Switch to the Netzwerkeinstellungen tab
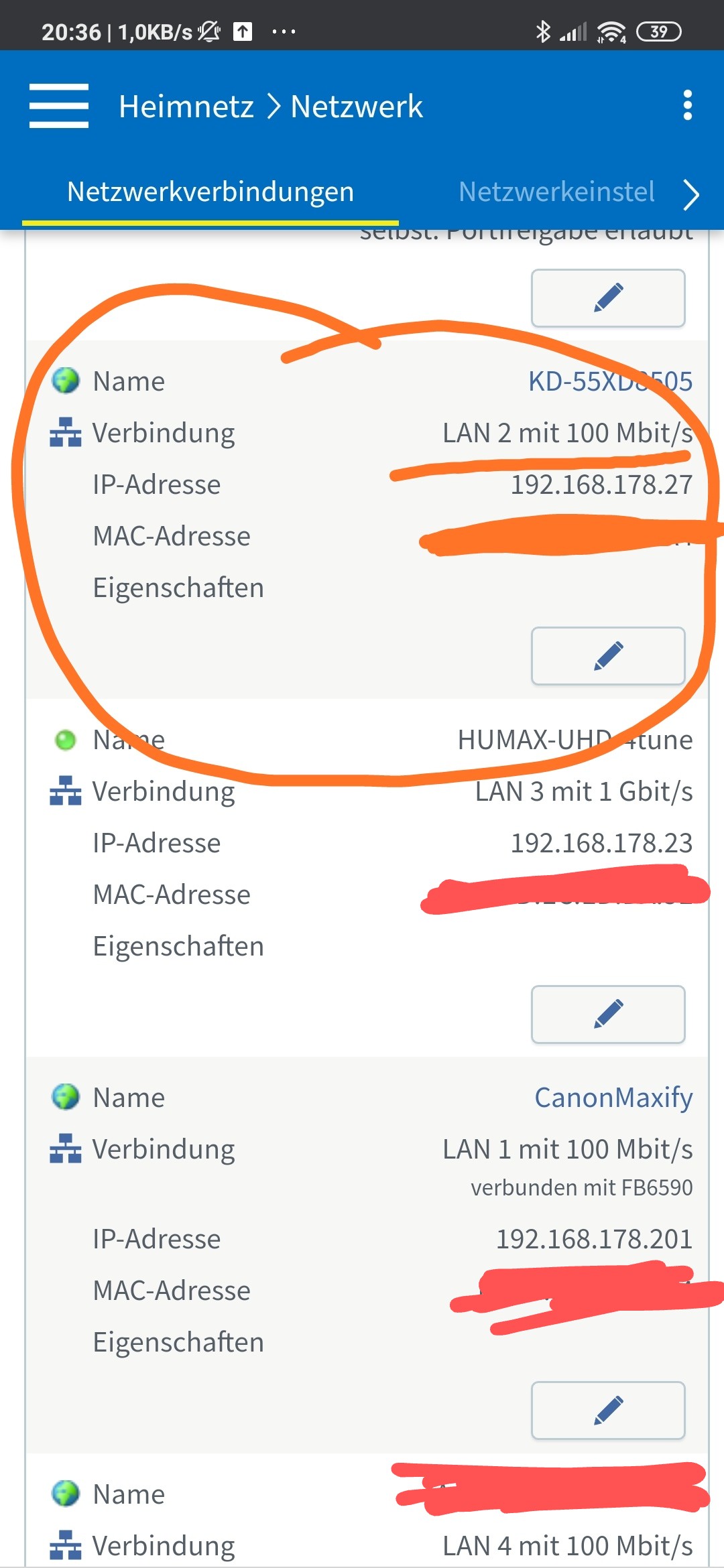 [x=556, y=192]
